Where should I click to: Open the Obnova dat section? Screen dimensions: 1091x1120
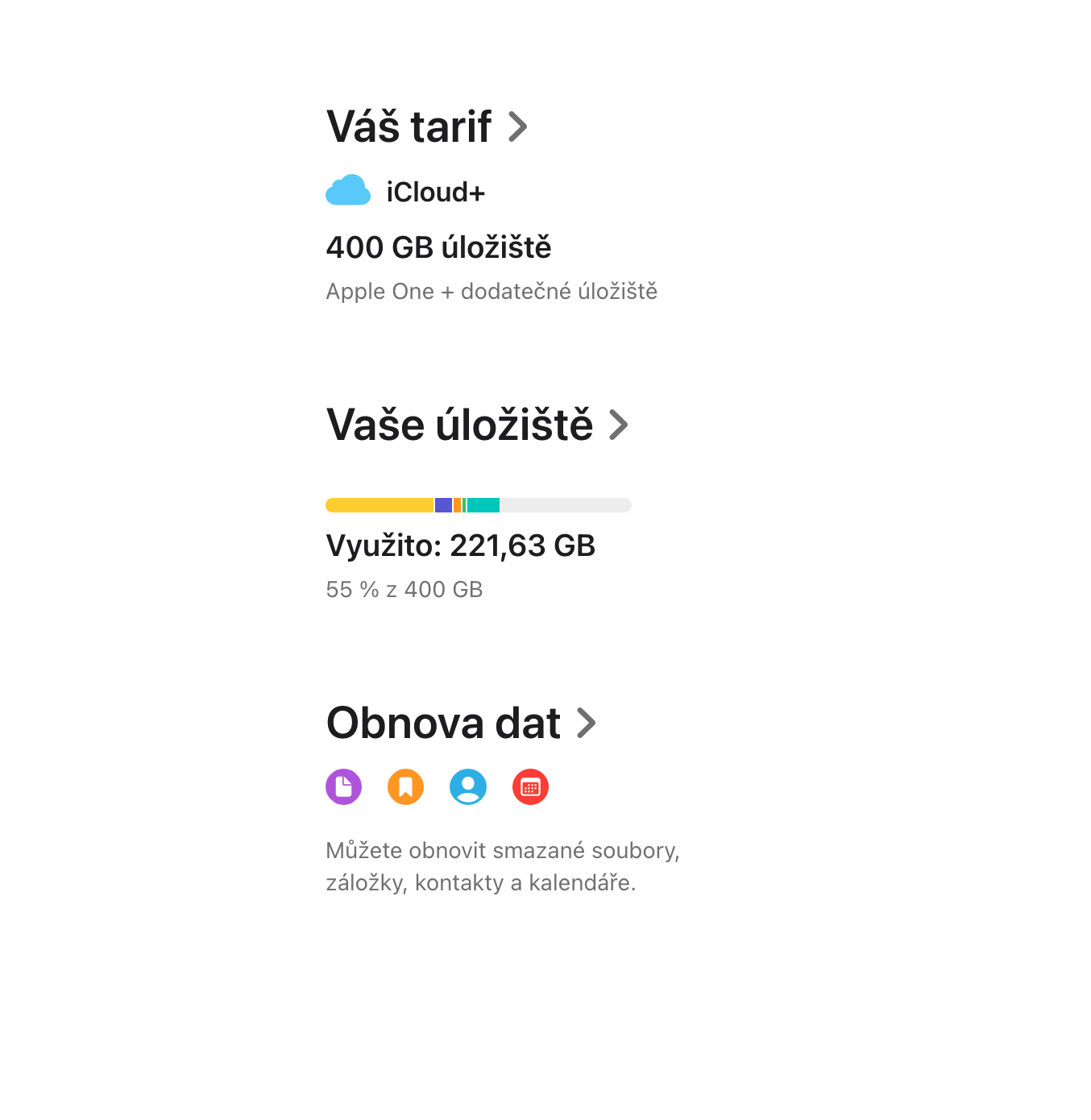coord(461,723)
